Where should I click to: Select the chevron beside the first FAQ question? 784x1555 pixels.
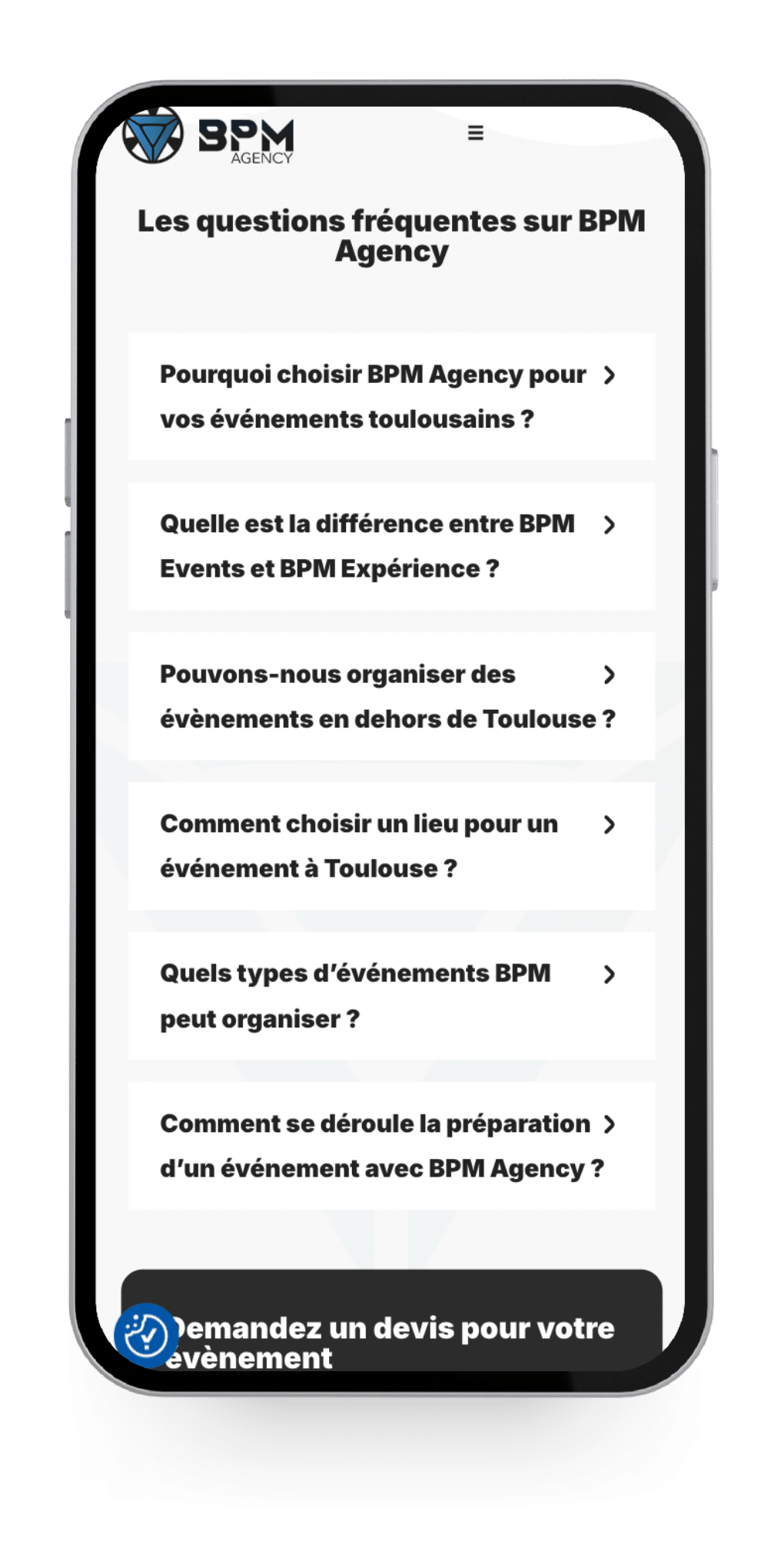coord(611,376)
